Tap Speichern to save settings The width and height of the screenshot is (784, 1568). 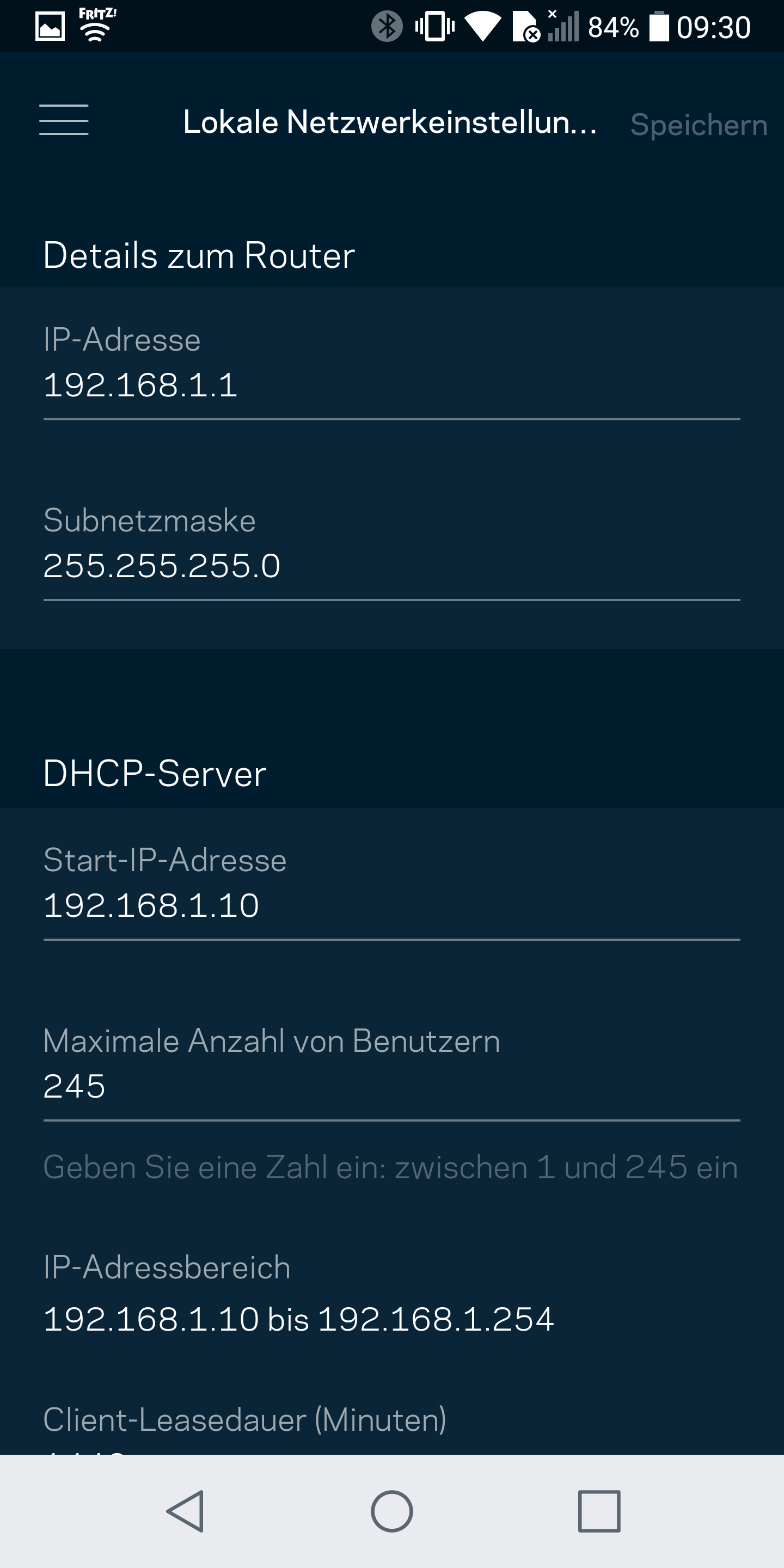697,125
